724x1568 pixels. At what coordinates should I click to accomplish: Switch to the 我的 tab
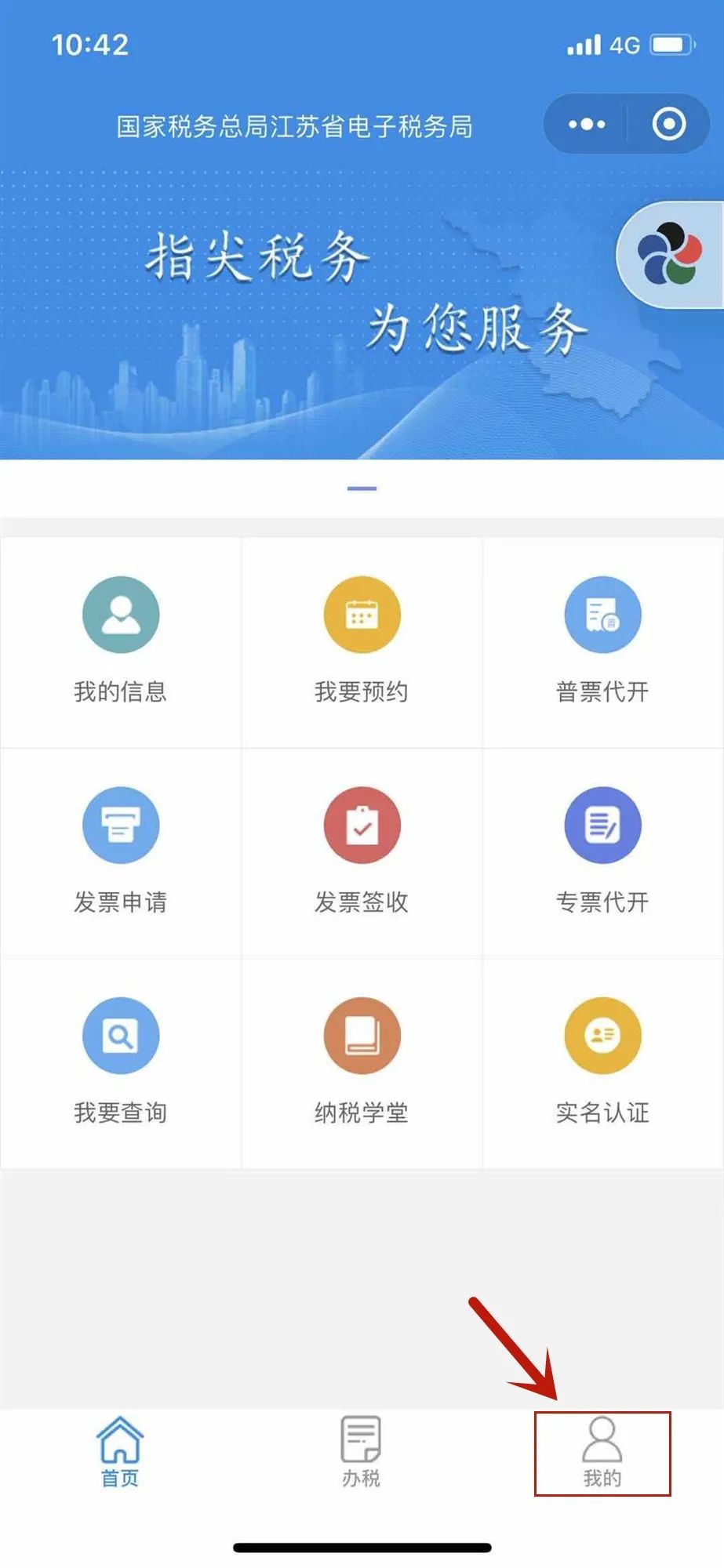602,1453
